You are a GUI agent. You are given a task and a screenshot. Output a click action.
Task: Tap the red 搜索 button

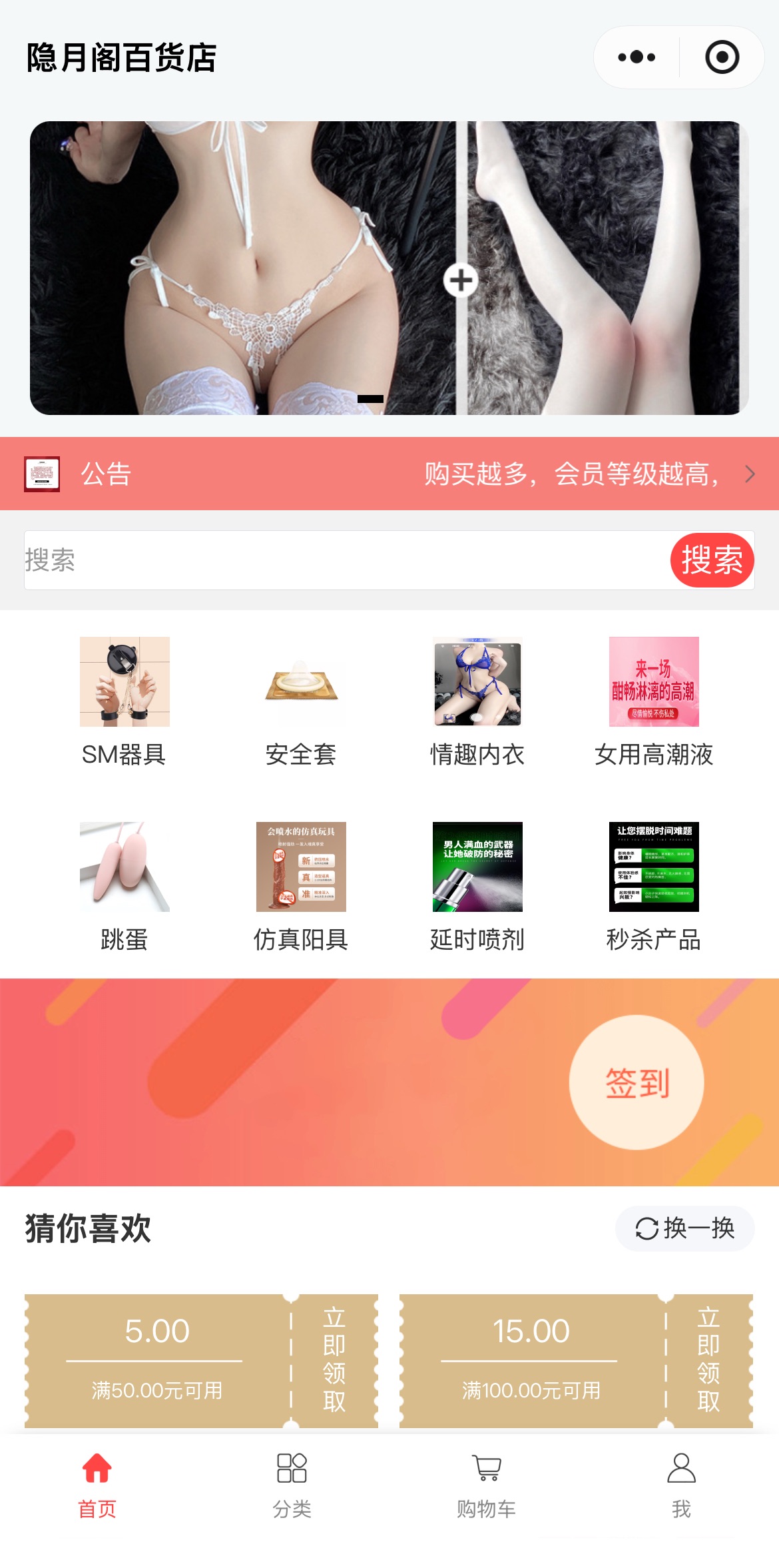click(711, 560)
